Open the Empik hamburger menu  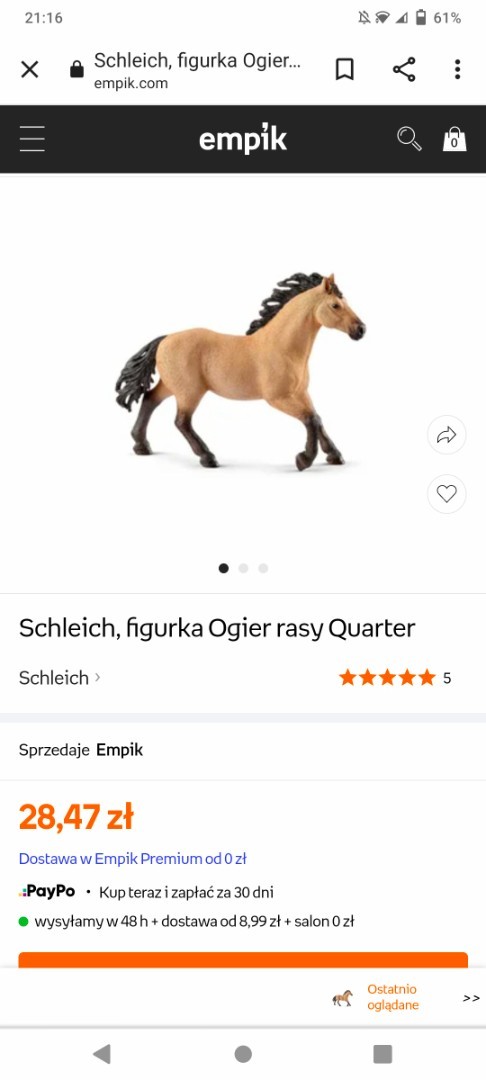click(x=32, y=139)
